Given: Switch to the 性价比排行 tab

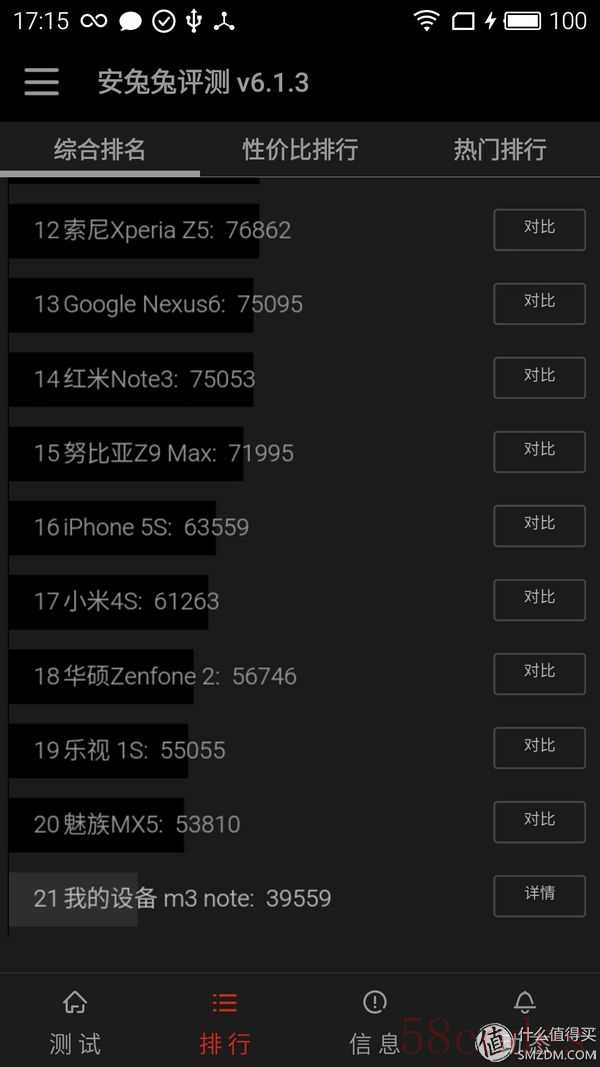Looking at the screenshot, I should click(300, 149).
